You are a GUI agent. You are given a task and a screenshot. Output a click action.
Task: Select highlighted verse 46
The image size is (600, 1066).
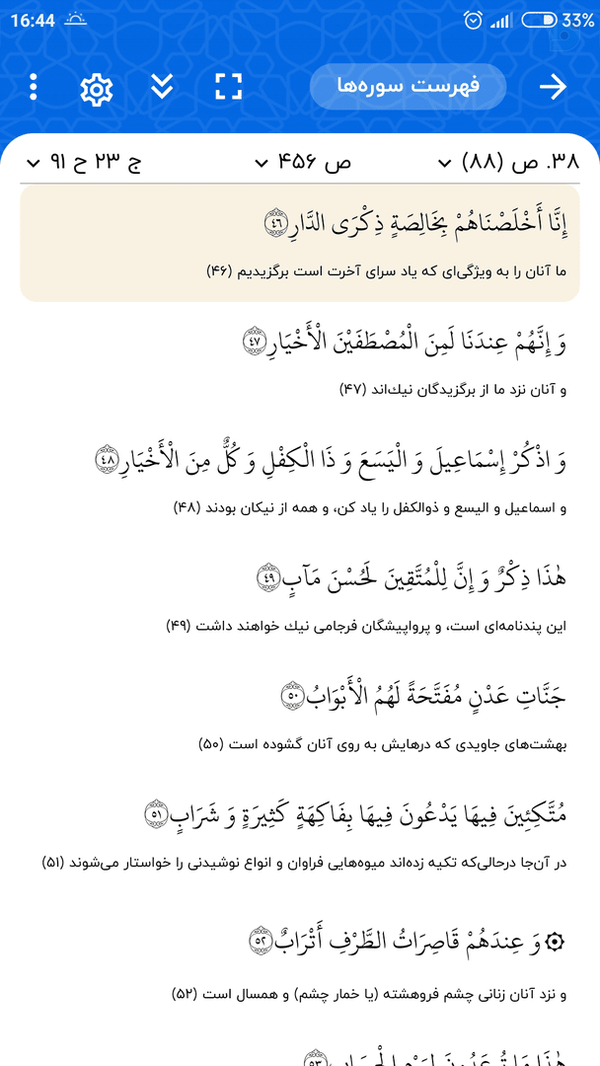(300, 243)
